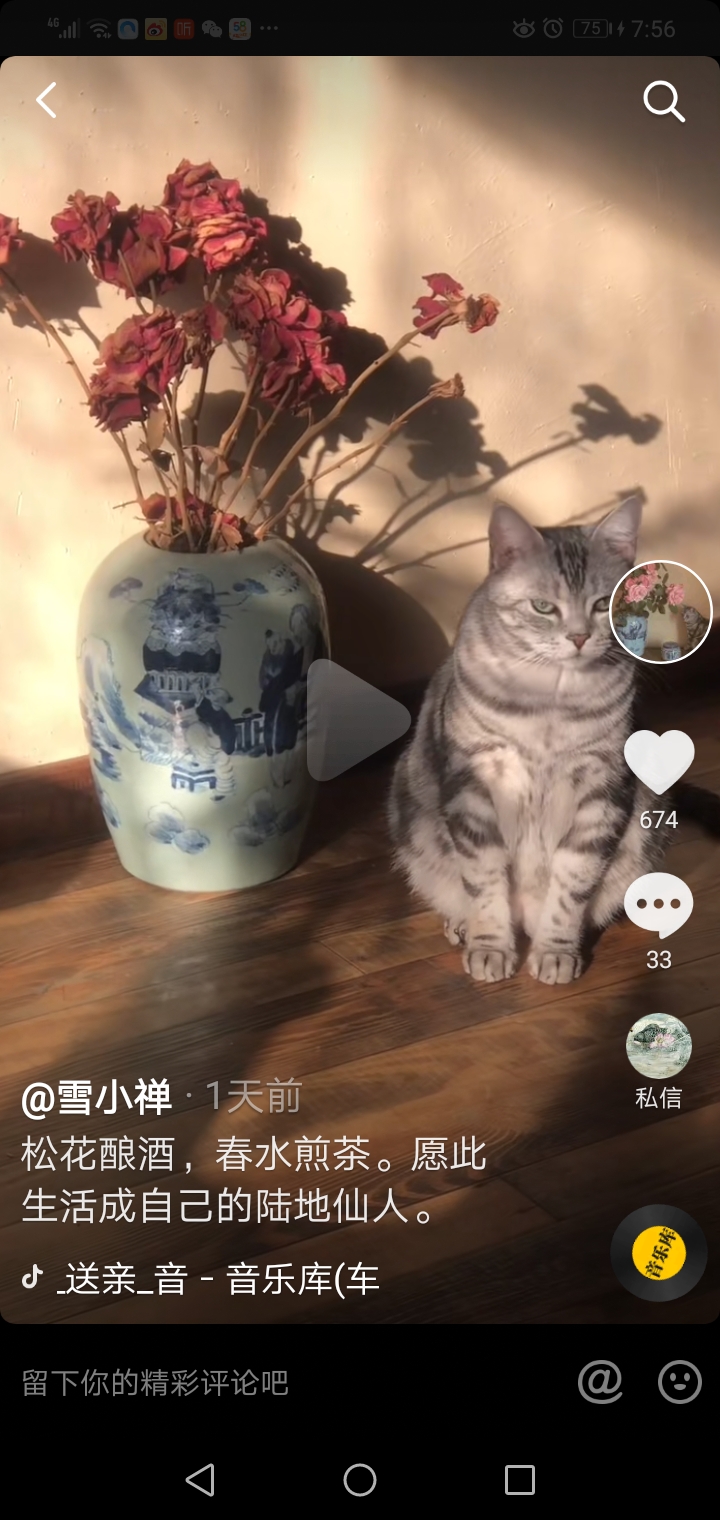Open the comments bubble icon

[x=659, y=905]
